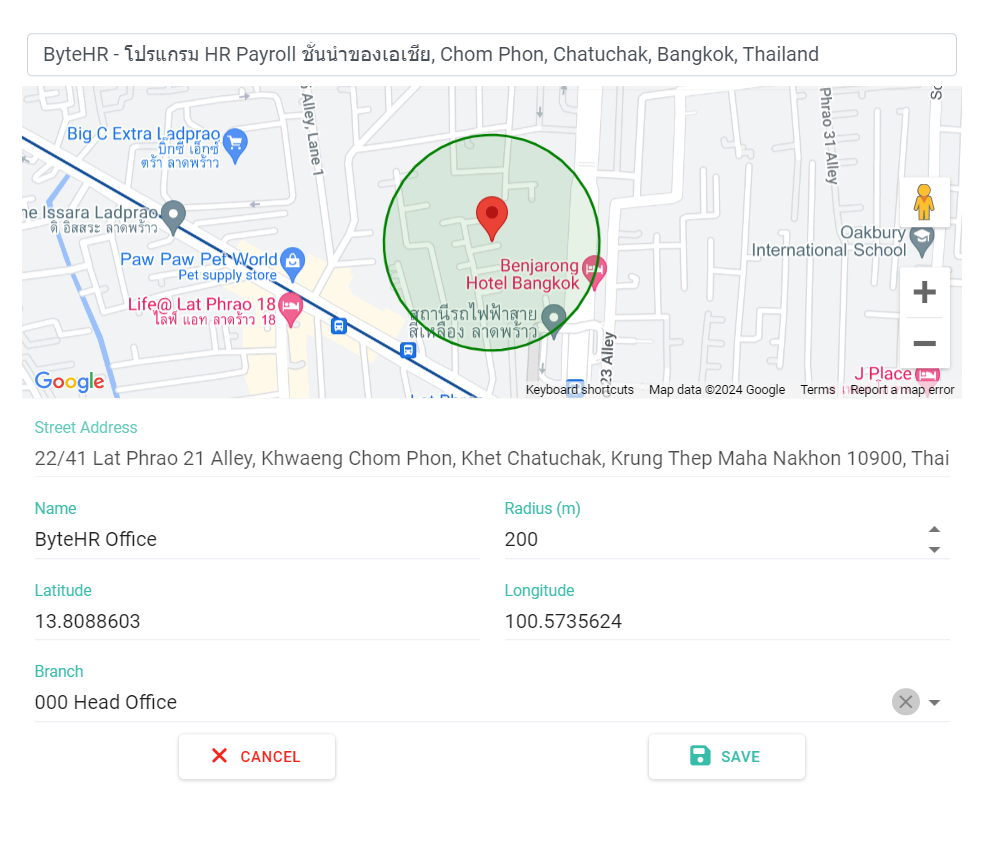Tap the location search box at top
This screenshot has height=843, width=983.
point(491,55)
